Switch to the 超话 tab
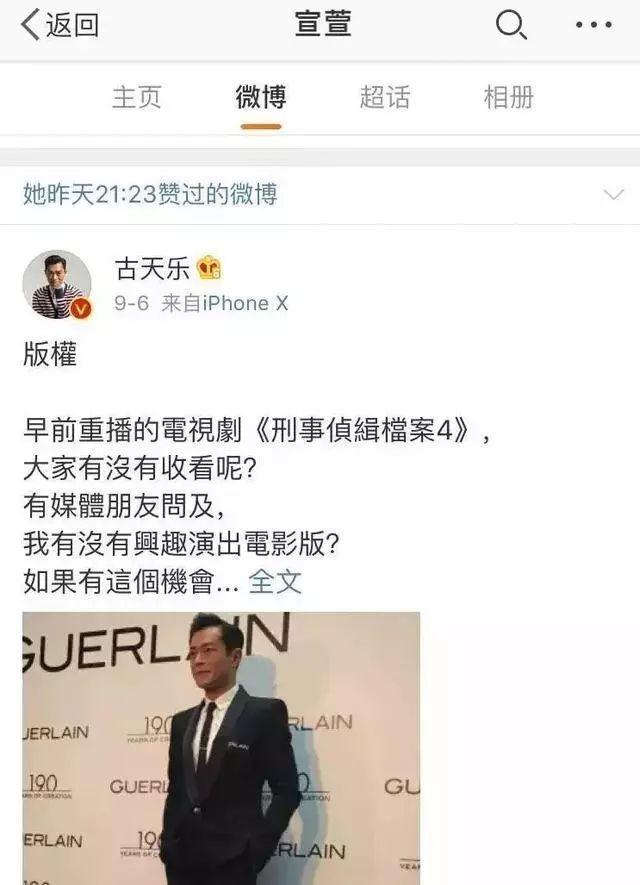The height and width of the screenshot is (885, 640). coord(385,97)
